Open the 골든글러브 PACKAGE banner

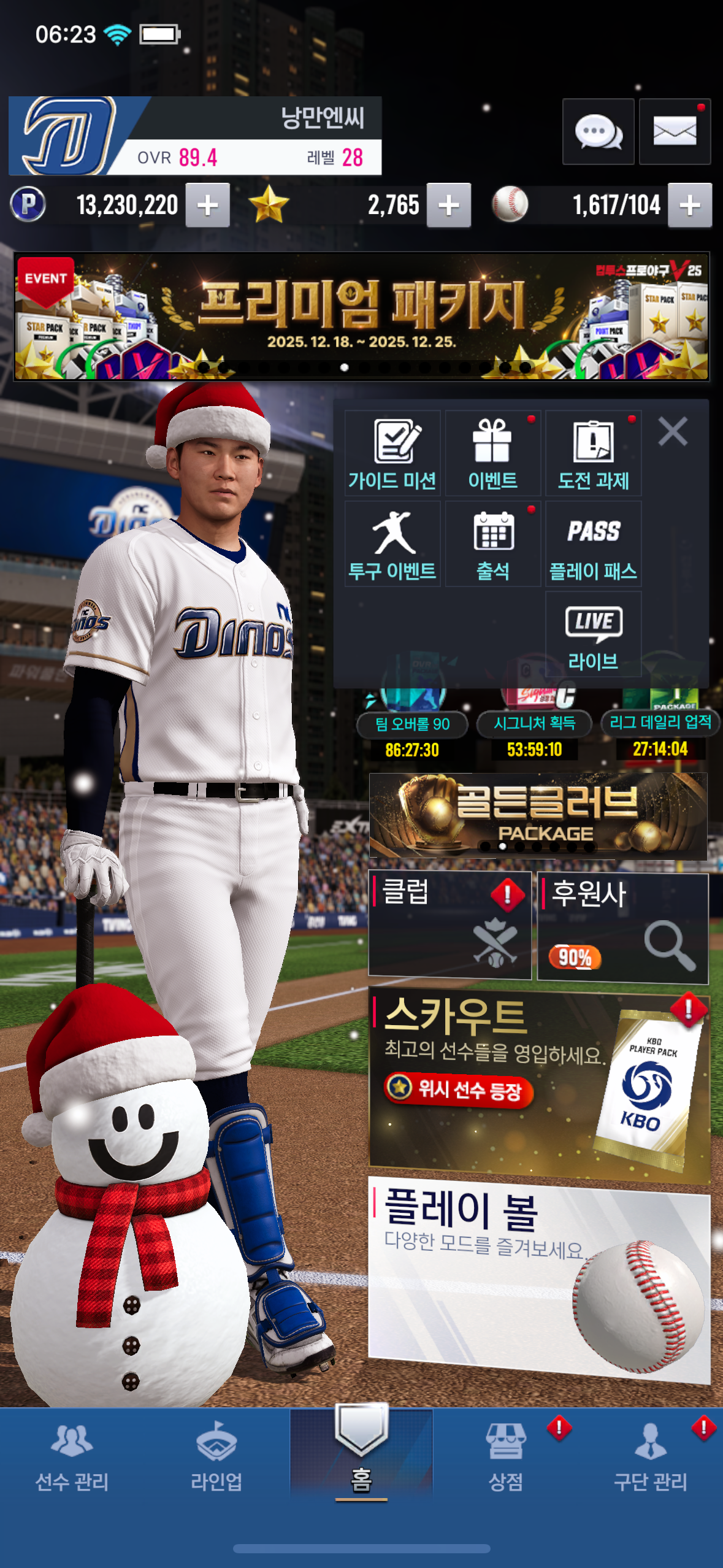[x=538, y=815]
